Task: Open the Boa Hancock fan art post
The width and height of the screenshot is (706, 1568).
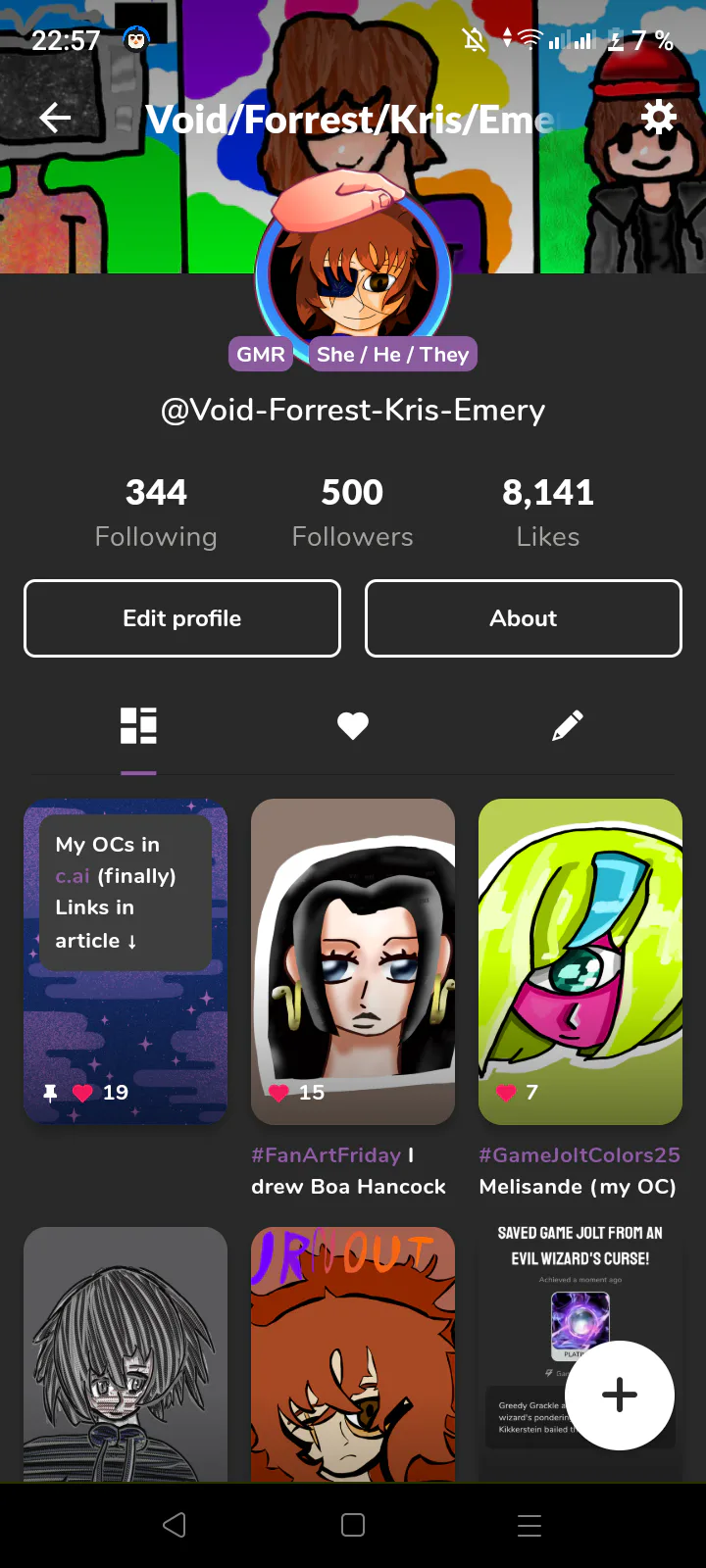Action: pyautogui.click(x=353, y=960)
